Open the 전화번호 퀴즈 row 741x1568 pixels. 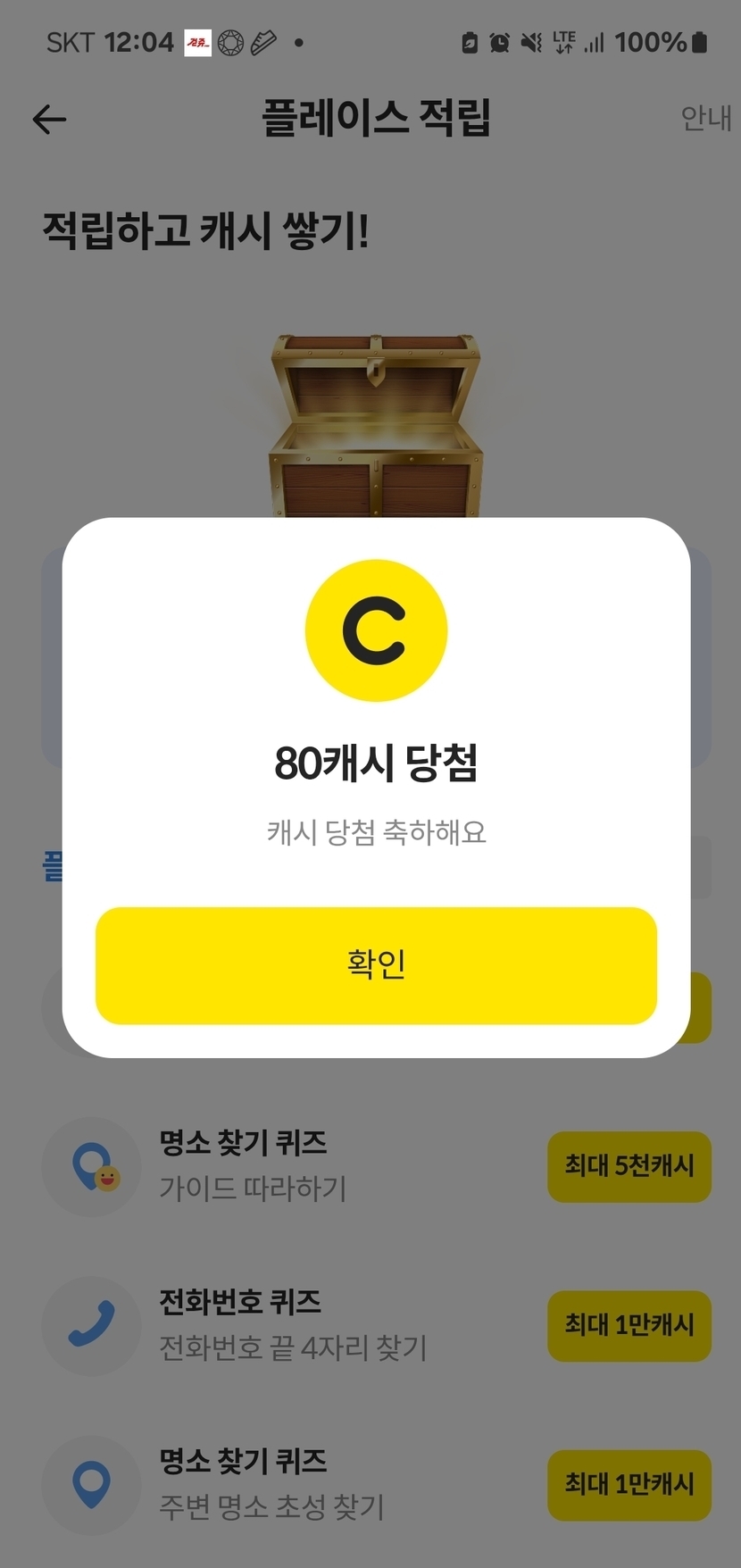[x=292, y=1325]
